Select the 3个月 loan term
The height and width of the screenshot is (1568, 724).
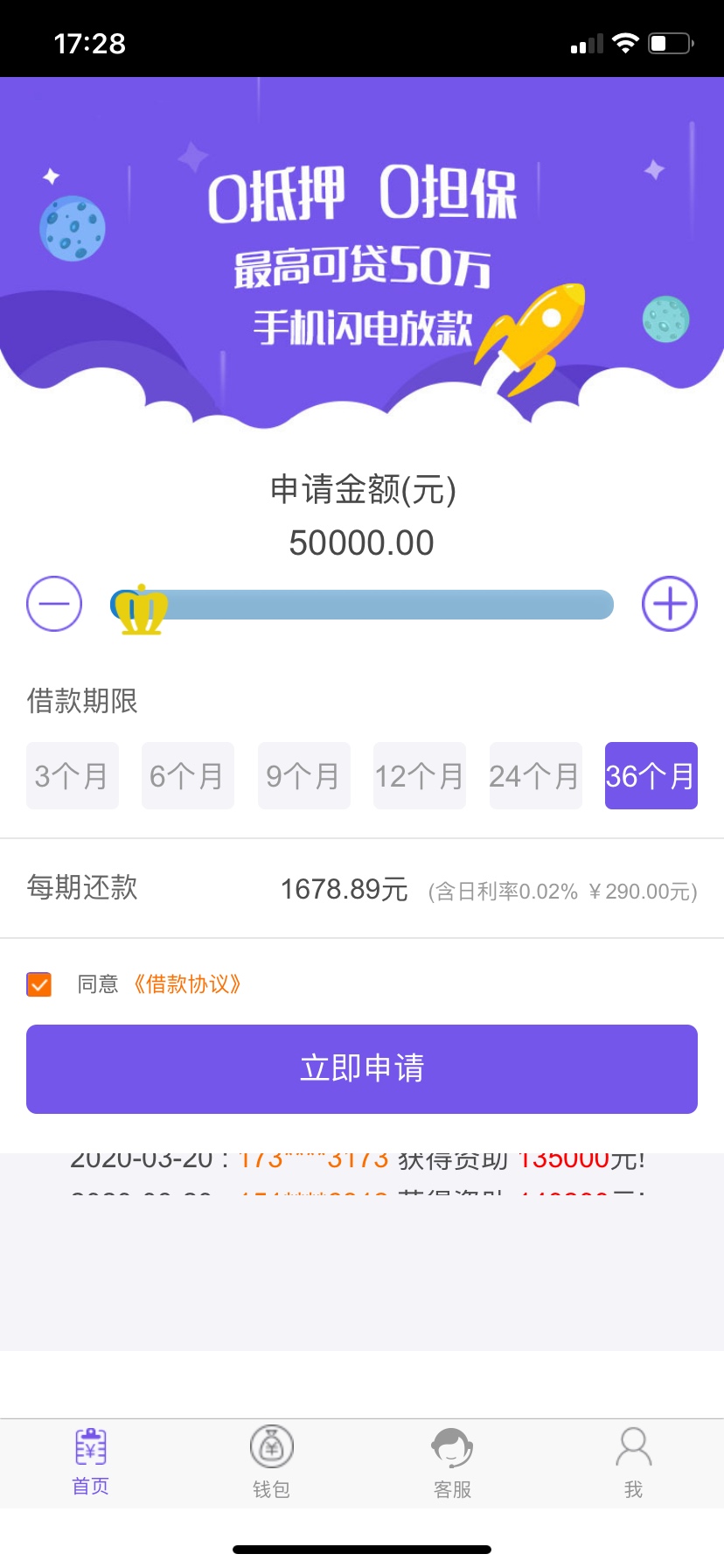point(73,775)
